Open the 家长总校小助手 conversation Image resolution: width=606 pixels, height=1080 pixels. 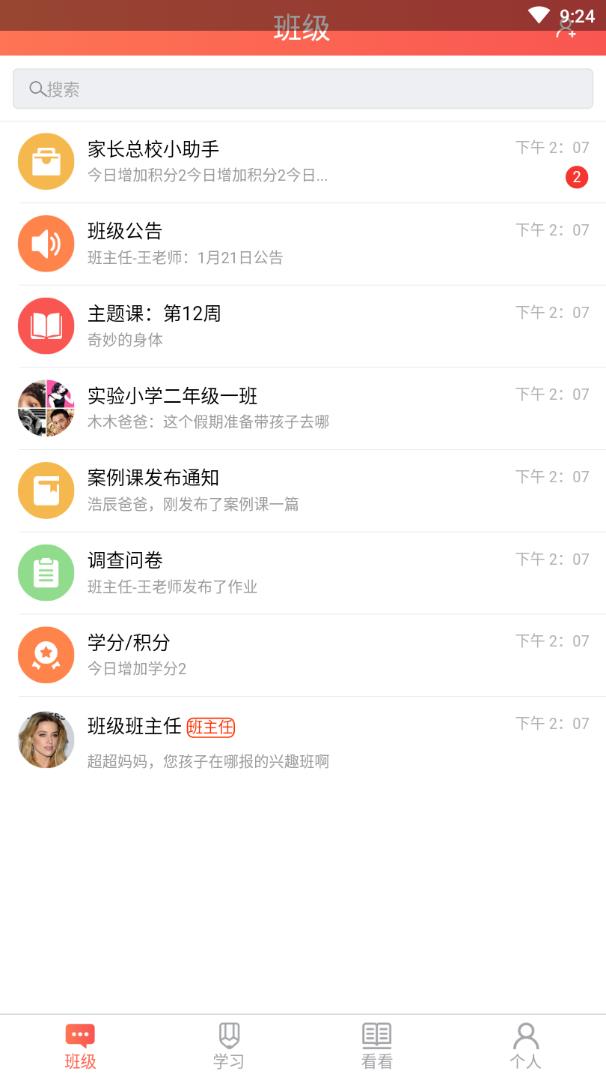click(x=302, y=161)
